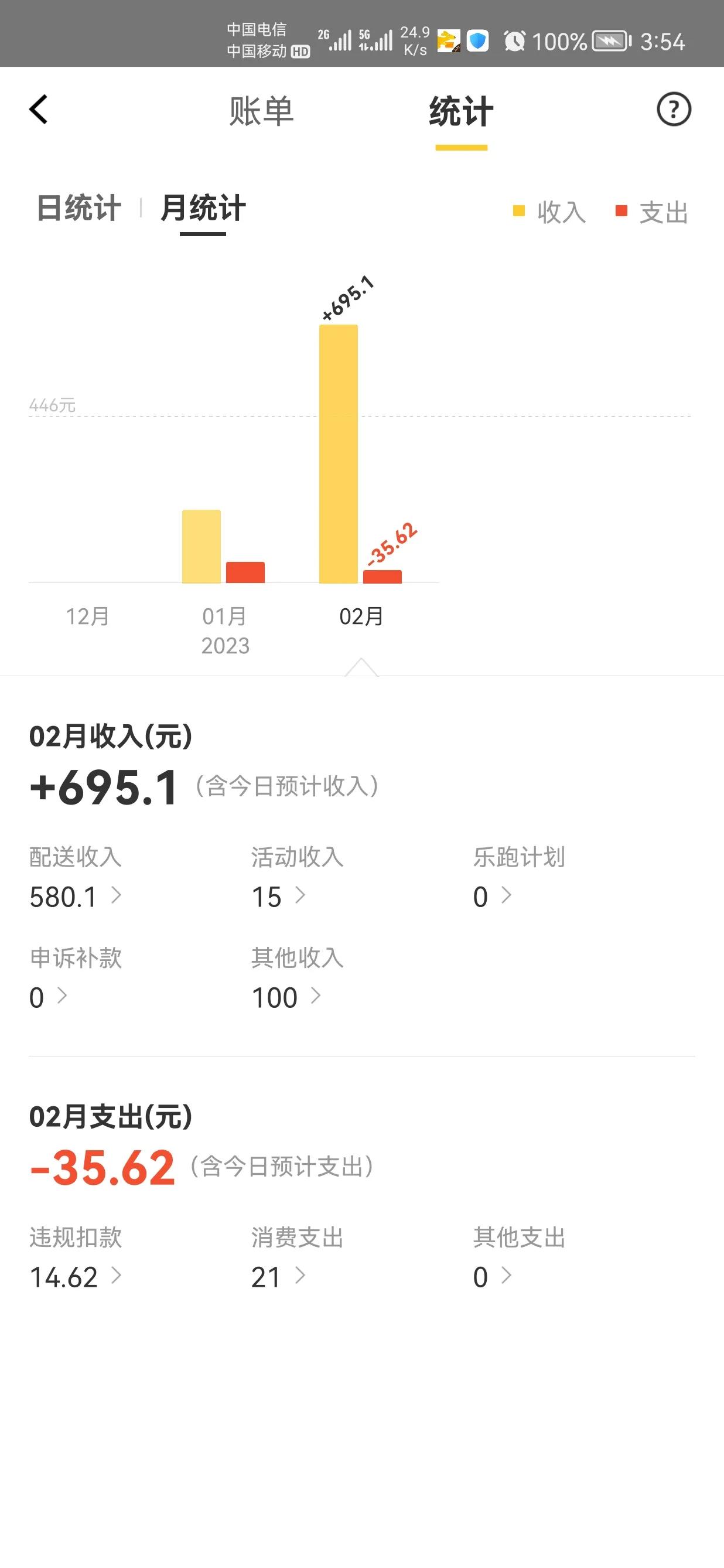
Task: Click the red 支出 legend square
Action: (621, 211)
